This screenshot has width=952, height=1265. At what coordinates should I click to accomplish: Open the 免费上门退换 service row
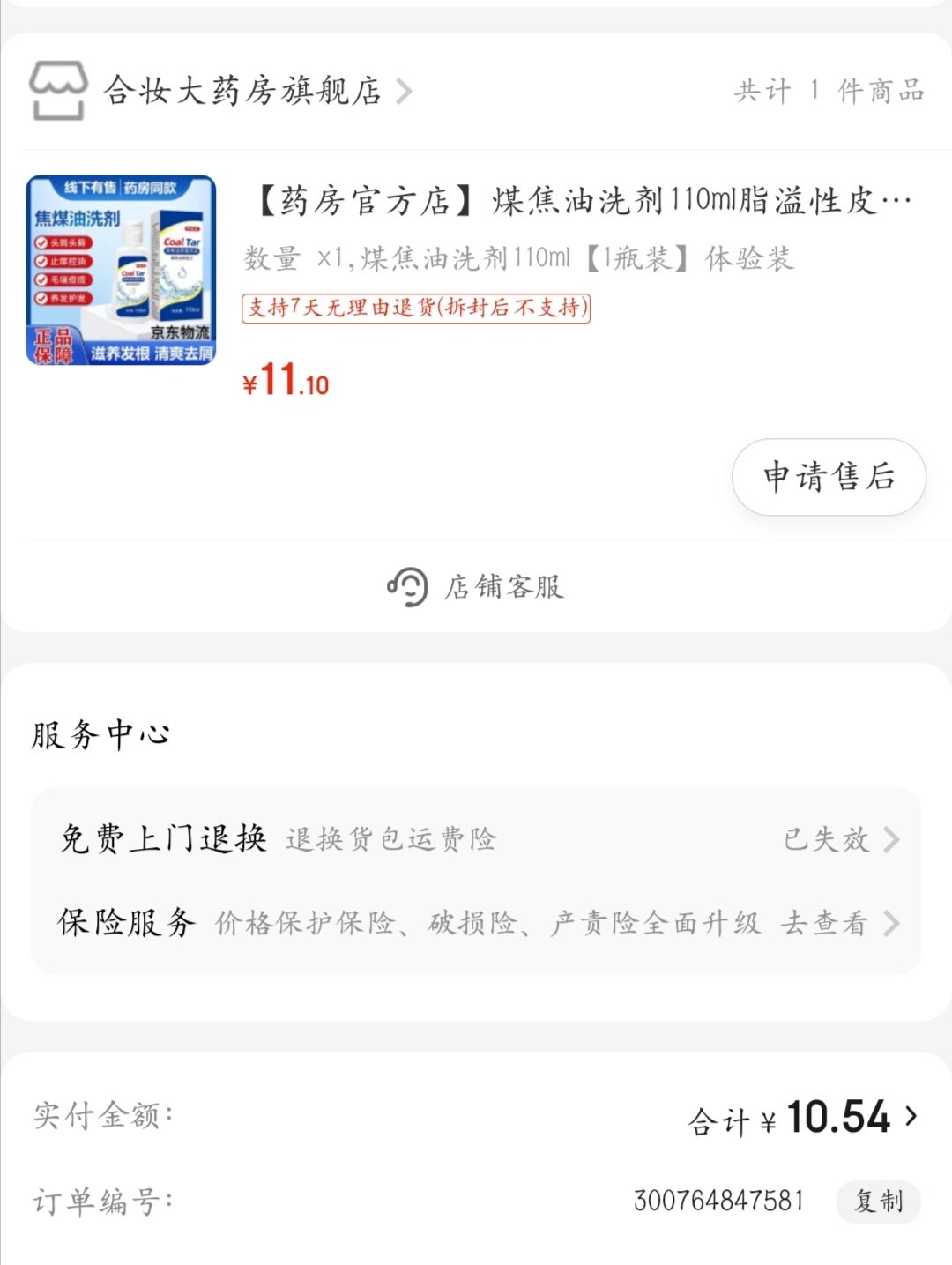(476, 838)
